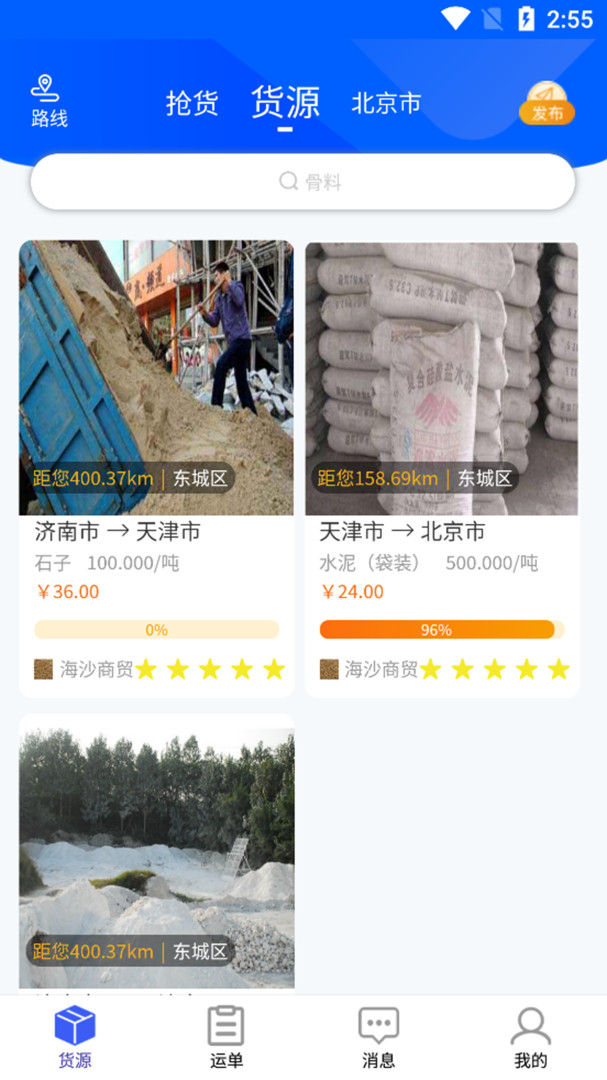Go to the 运单 bottom tab
Viewport: 607px width, 1080px height.
tap(227, 1037)
